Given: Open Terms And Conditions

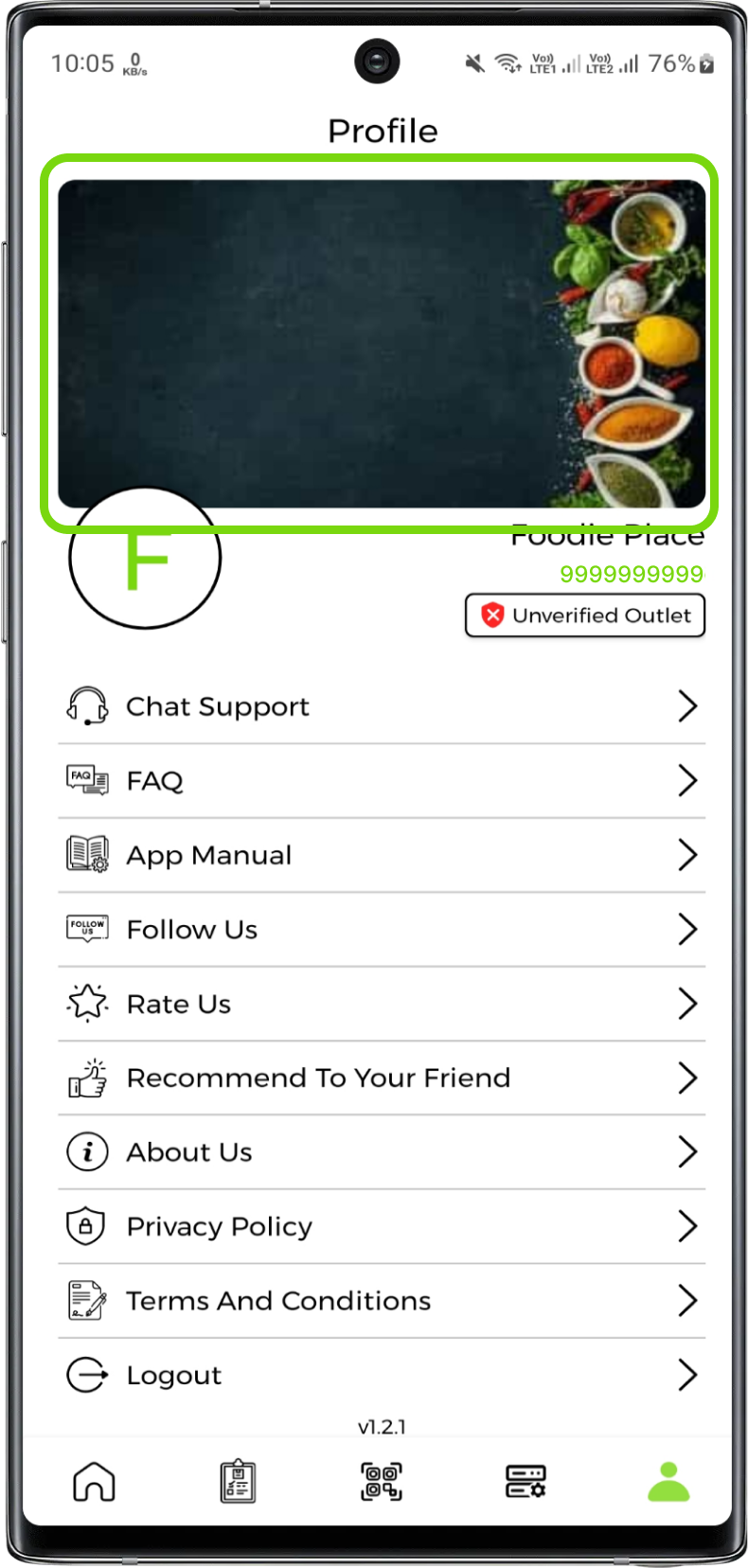Looking at the screenshot, I should 381,1301.
